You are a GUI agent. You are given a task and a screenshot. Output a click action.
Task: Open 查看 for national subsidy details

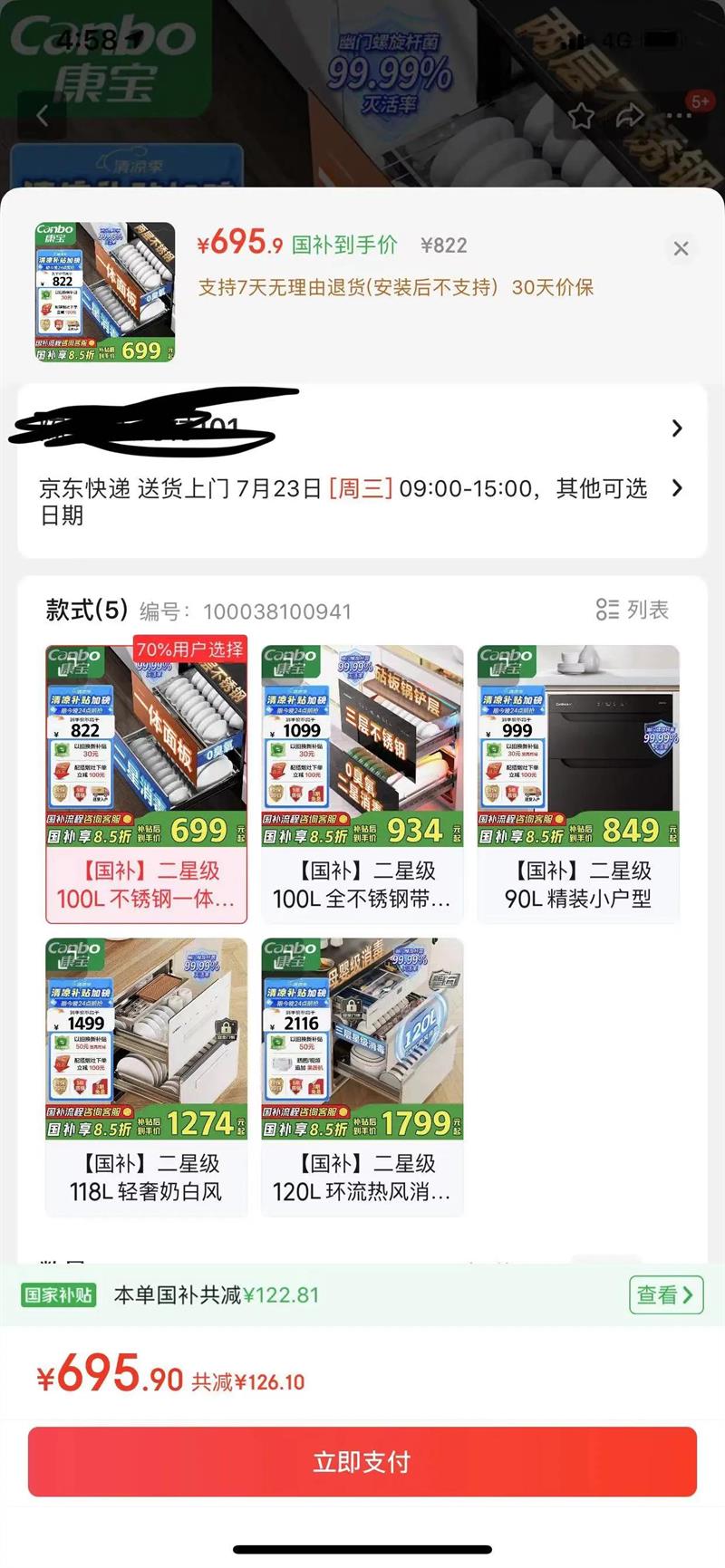[x=666, y=1294]
